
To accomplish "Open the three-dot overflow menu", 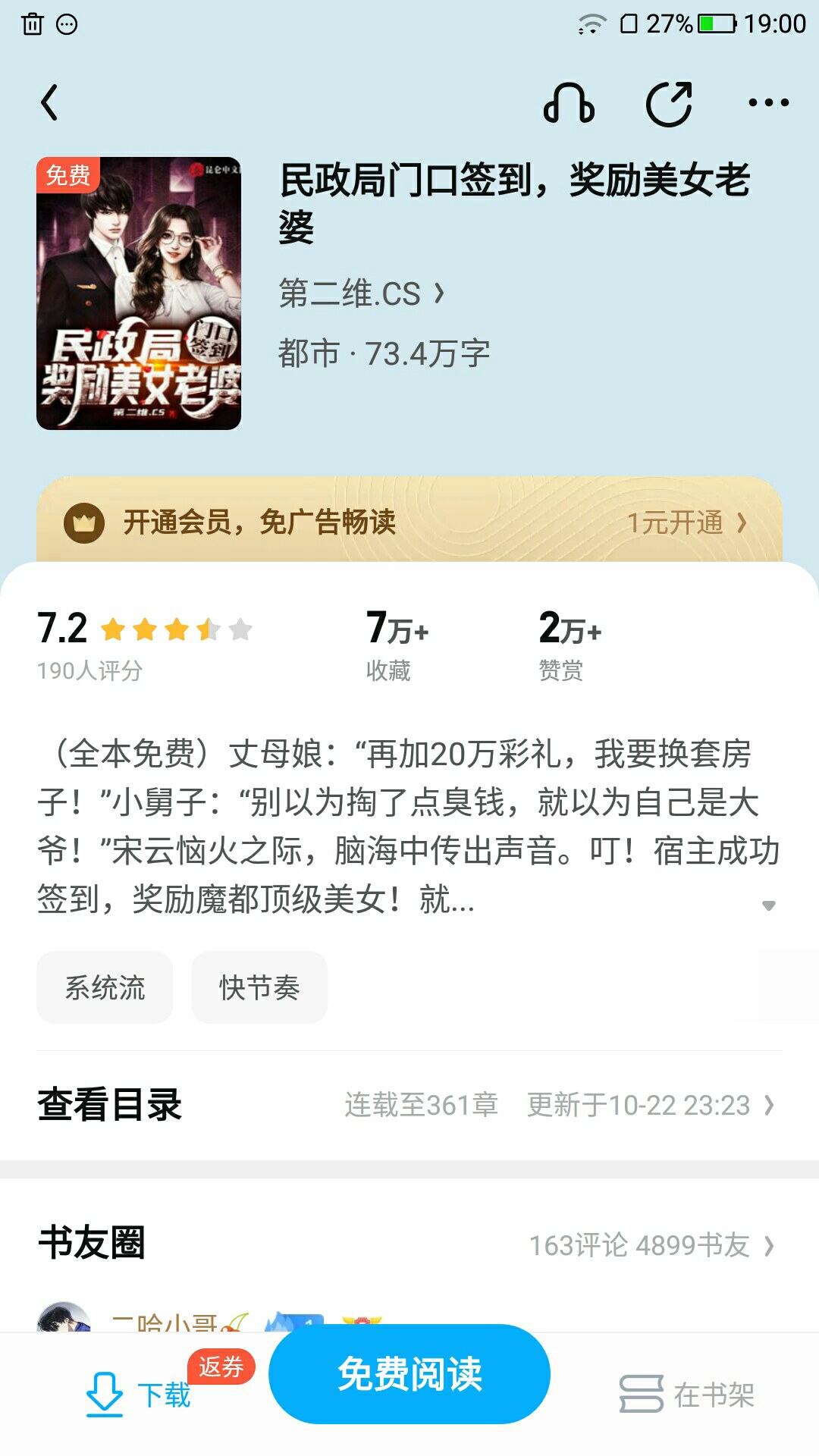I will tap(768, 102).
